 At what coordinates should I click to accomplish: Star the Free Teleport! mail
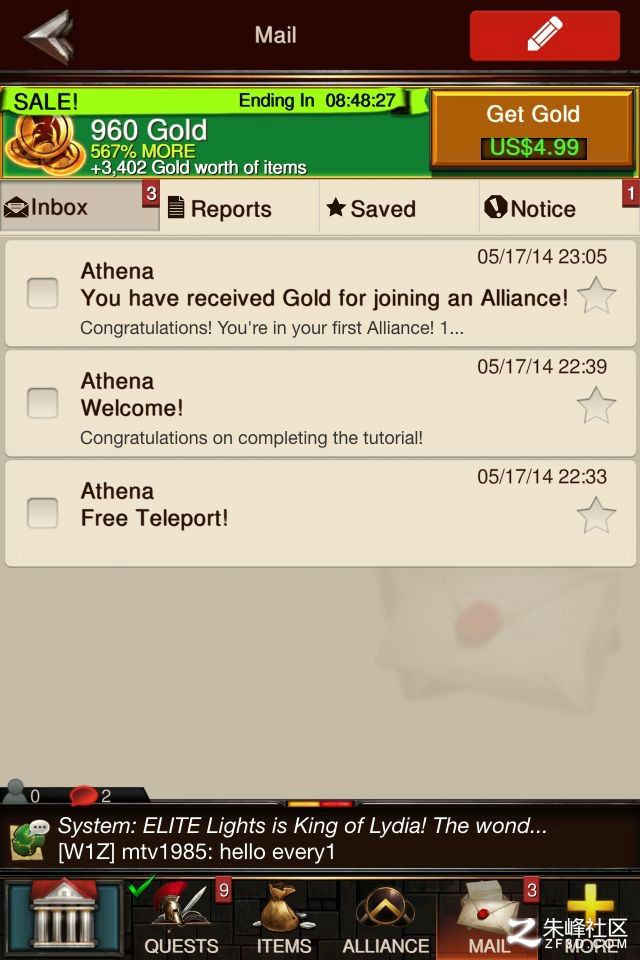click(596, 515)
